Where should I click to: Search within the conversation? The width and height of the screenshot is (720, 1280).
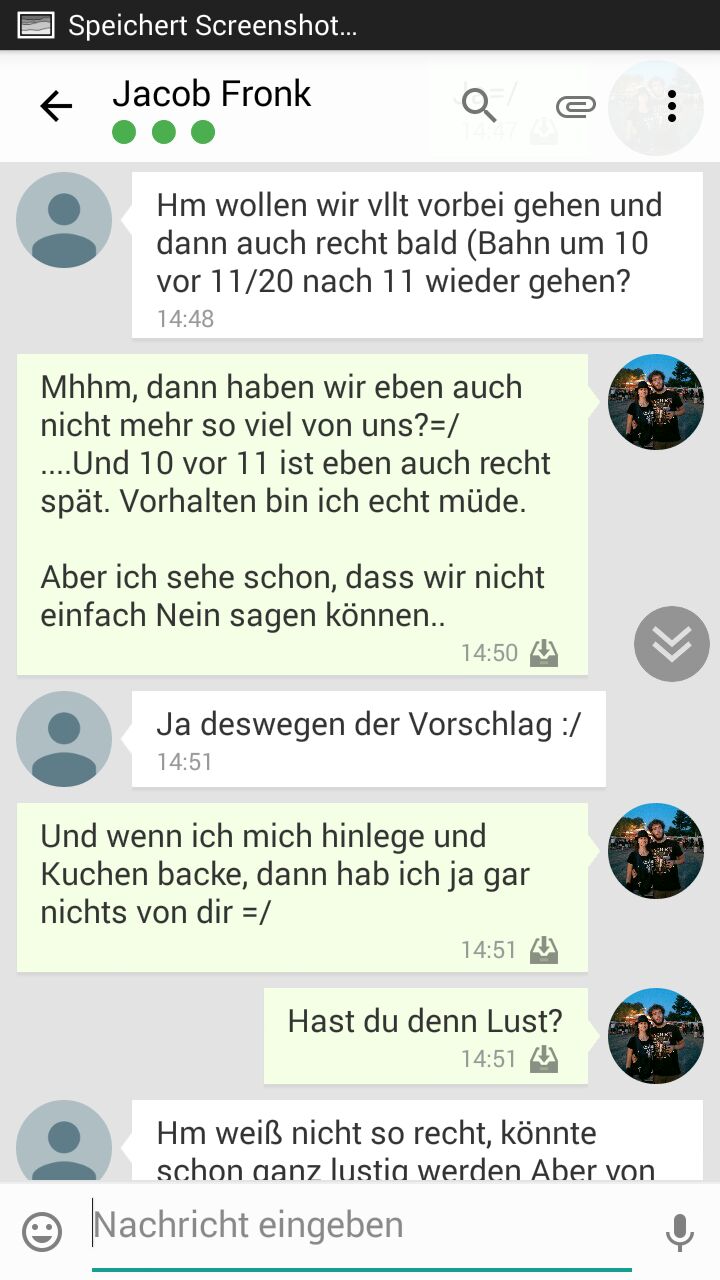point(478,106)
